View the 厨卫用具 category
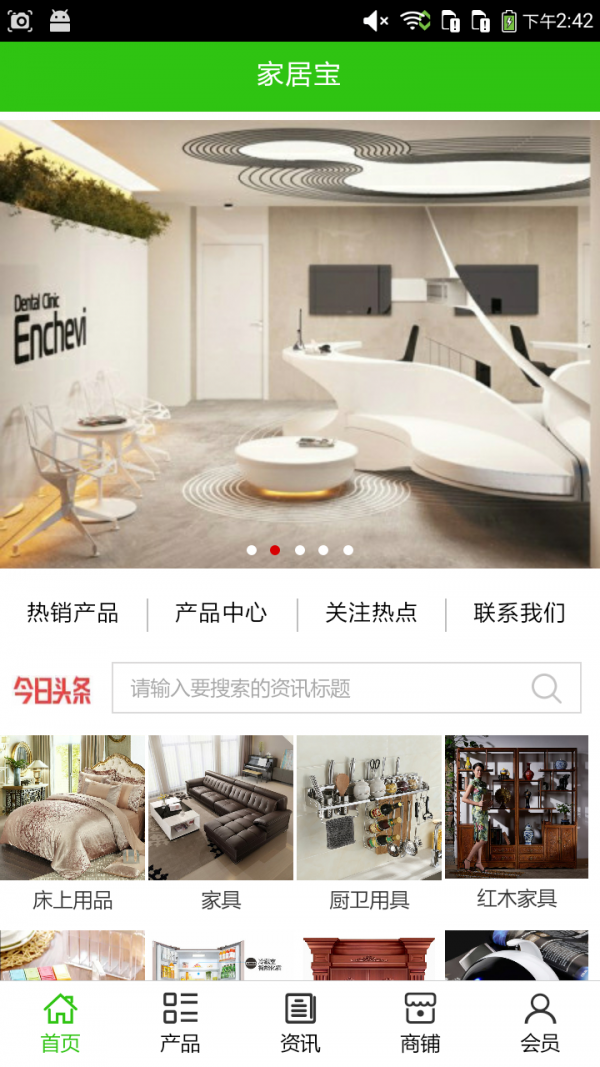Screen dimensions: 600x1067 (x=369, y=822)
